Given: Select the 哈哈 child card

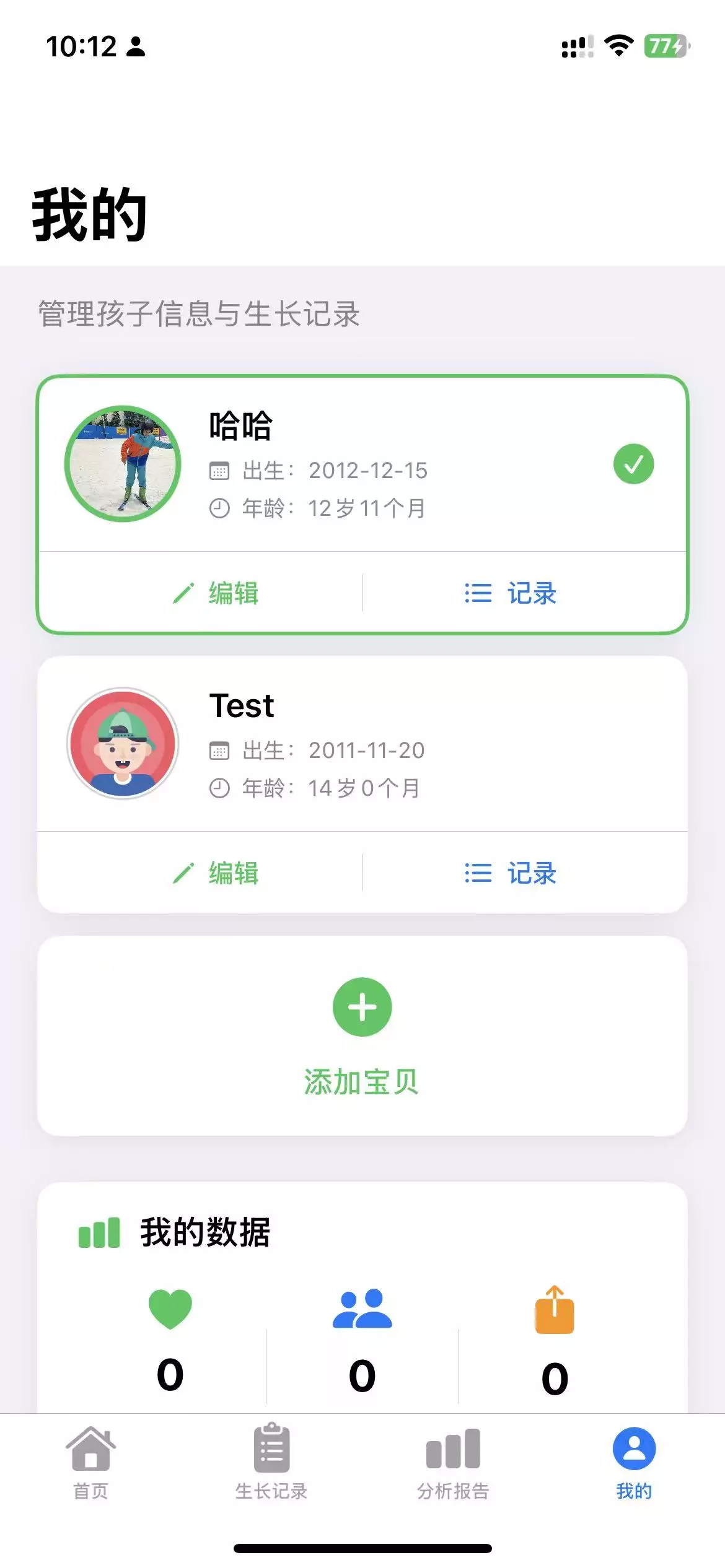Looking at the screenshot, I should pyautogui.click(x=362, y=464).
